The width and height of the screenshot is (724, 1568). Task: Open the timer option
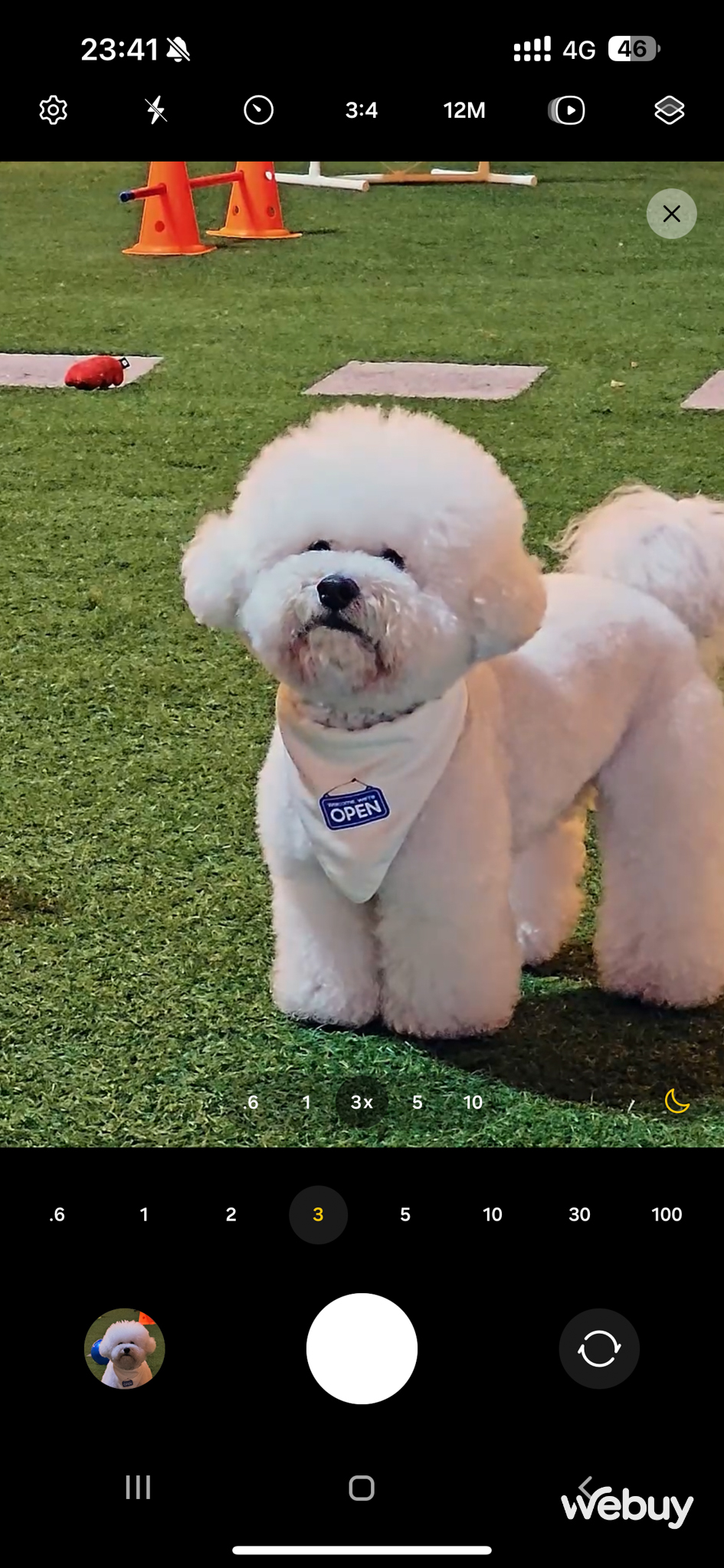[x=258, y=110]
